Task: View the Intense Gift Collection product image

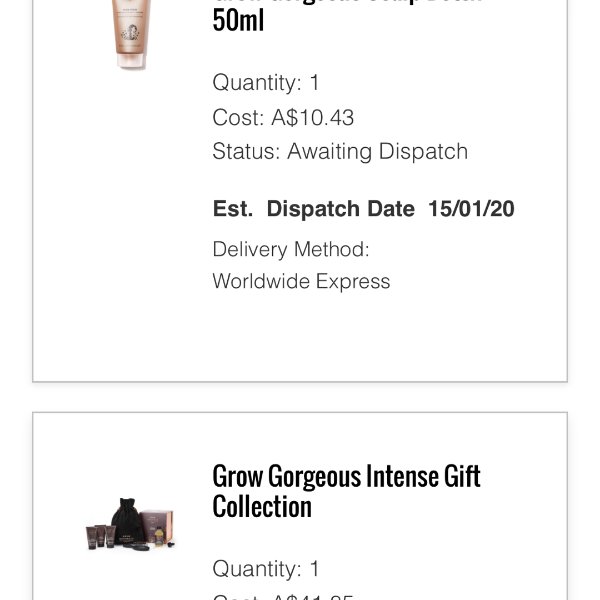Action: point(130,524)
